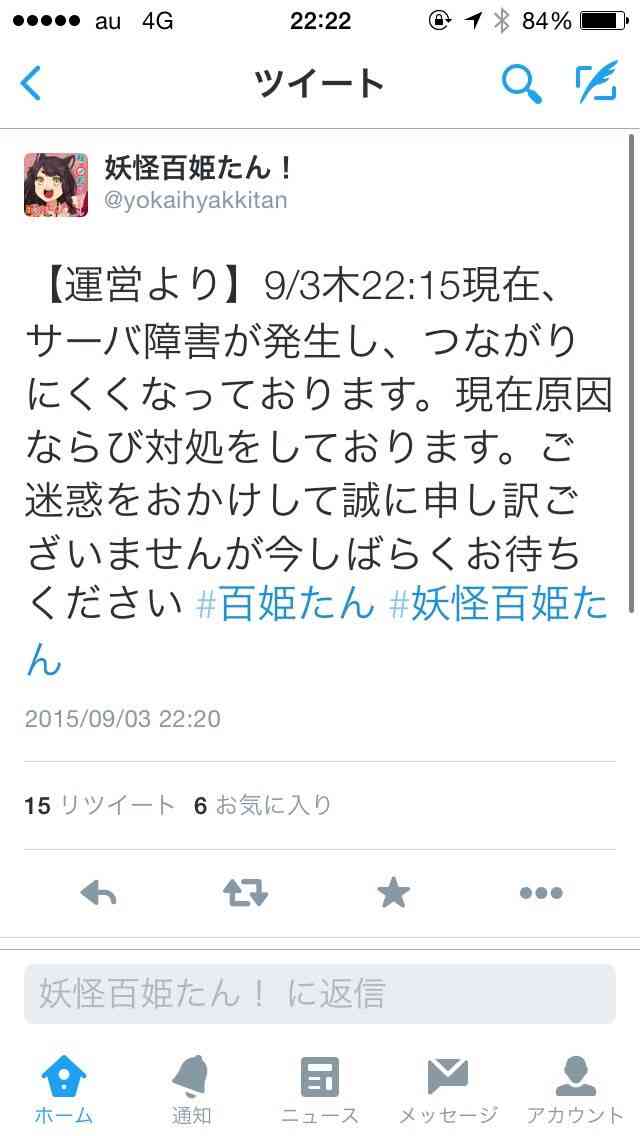Compose a new tweet
The width and height of the screenshot is (640, 1136).
click(596, 84)
